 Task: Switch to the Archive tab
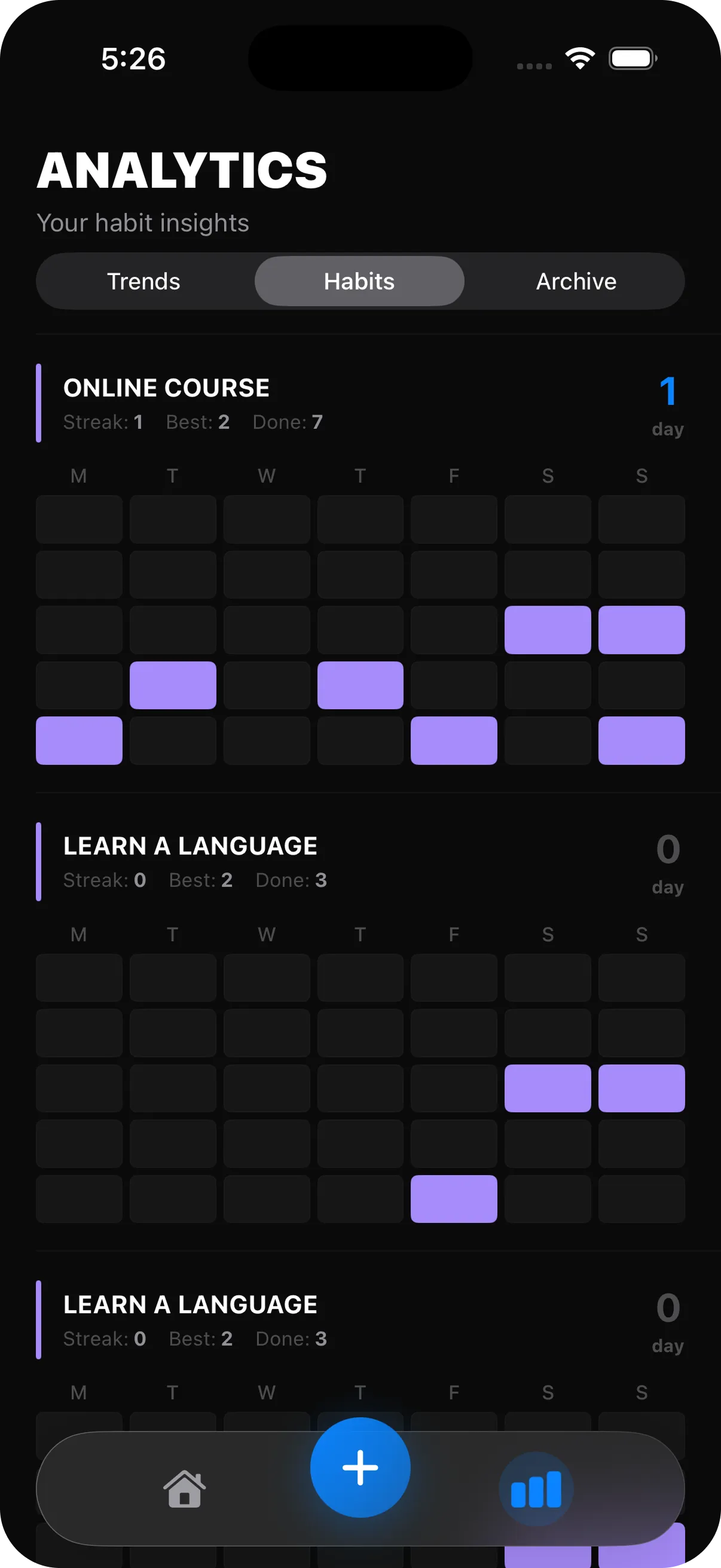pyautogui.click(x=575, y=280)
